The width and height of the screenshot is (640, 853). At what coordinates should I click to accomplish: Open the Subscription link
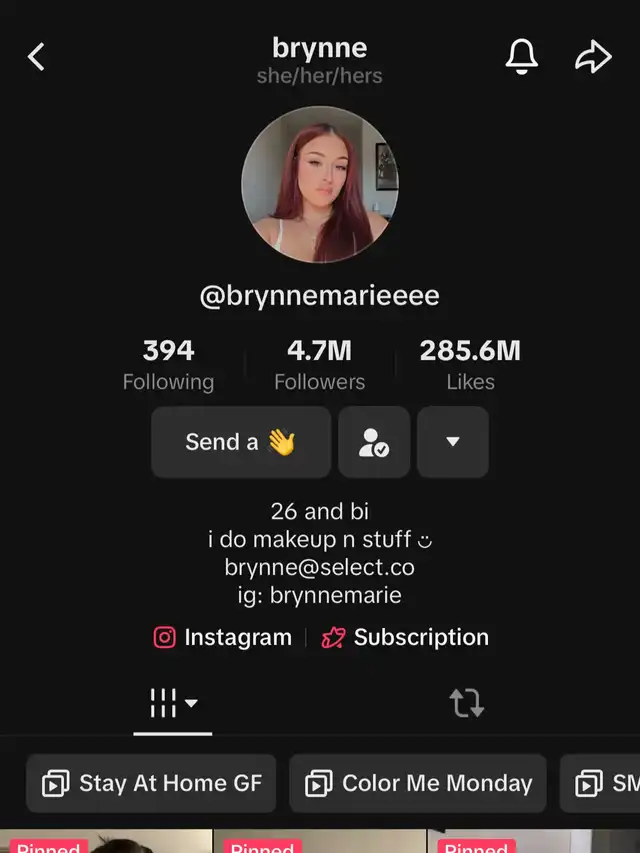[405, 638]
